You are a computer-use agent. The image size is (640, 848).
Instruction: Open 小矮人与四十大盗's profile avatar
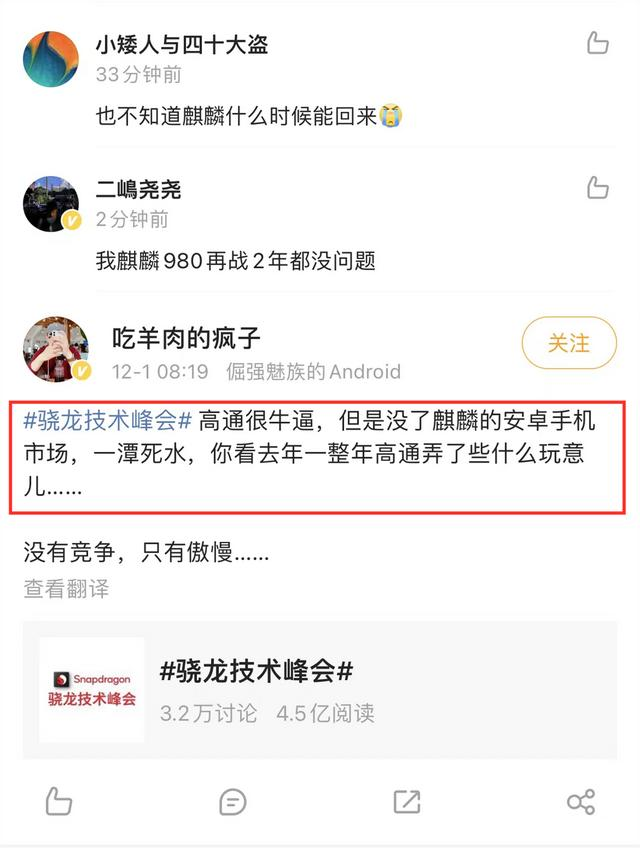tap(51, 59)
